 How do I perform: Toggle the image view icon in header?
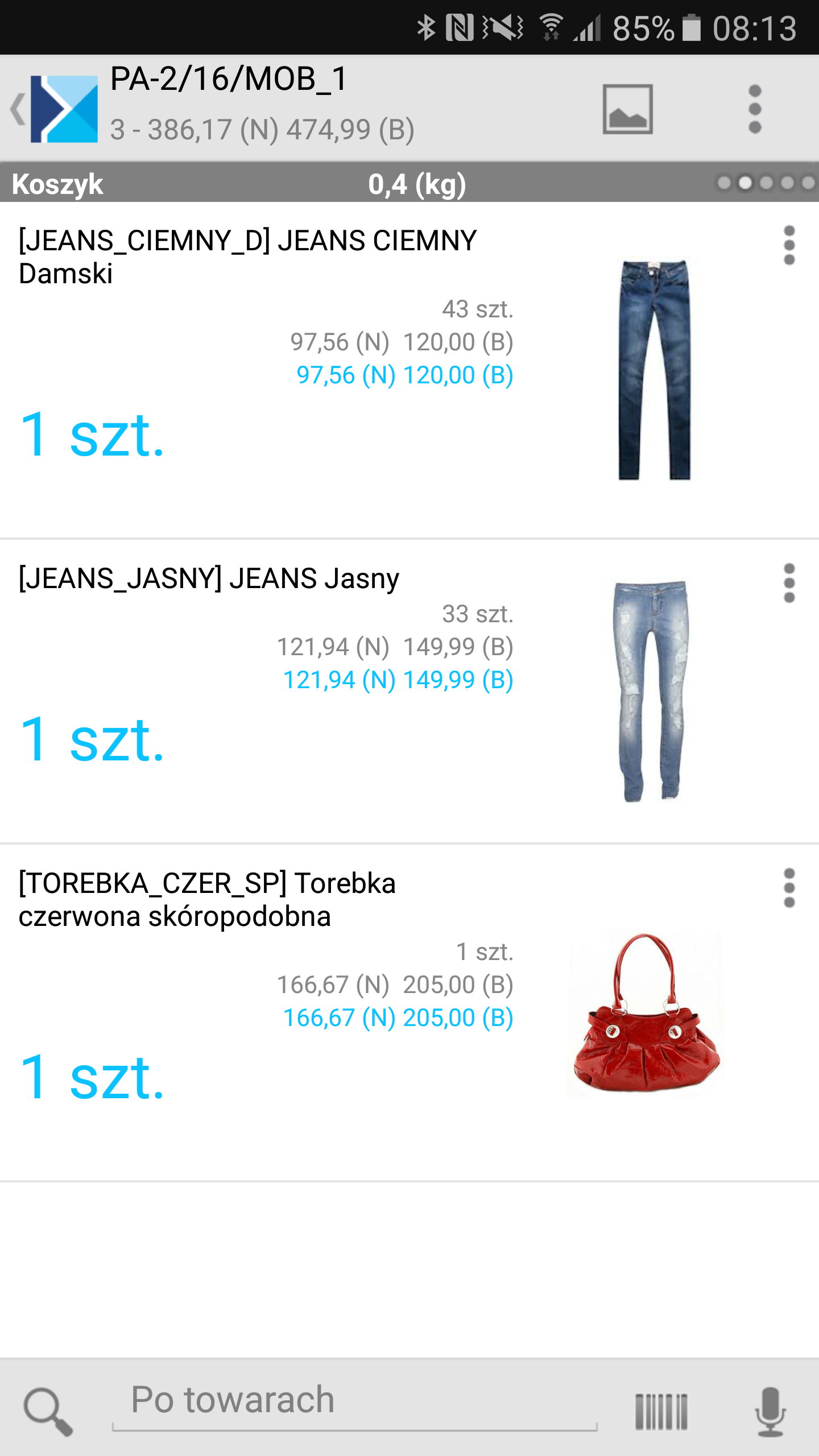(x=627, y=109)
